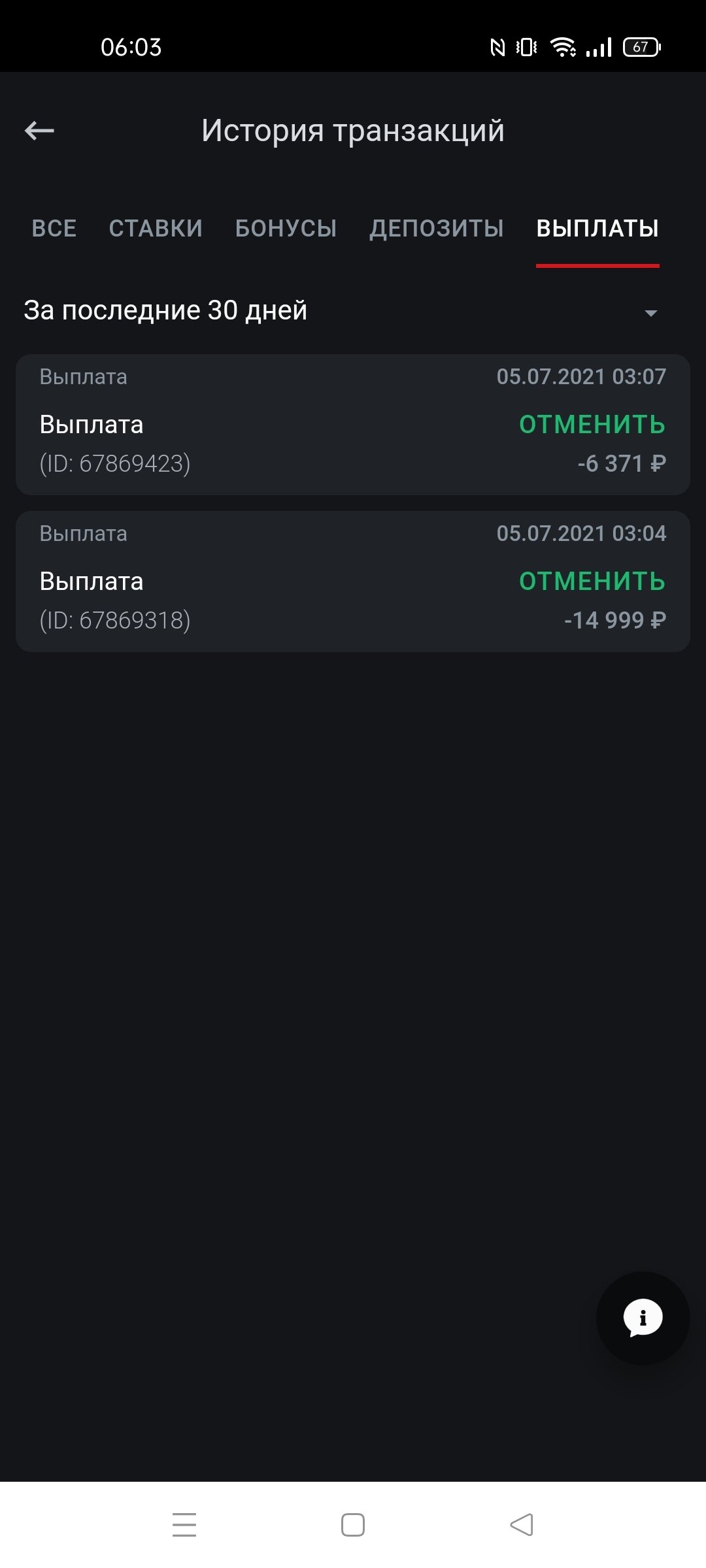Go back using the top arrow

[39, 131]
